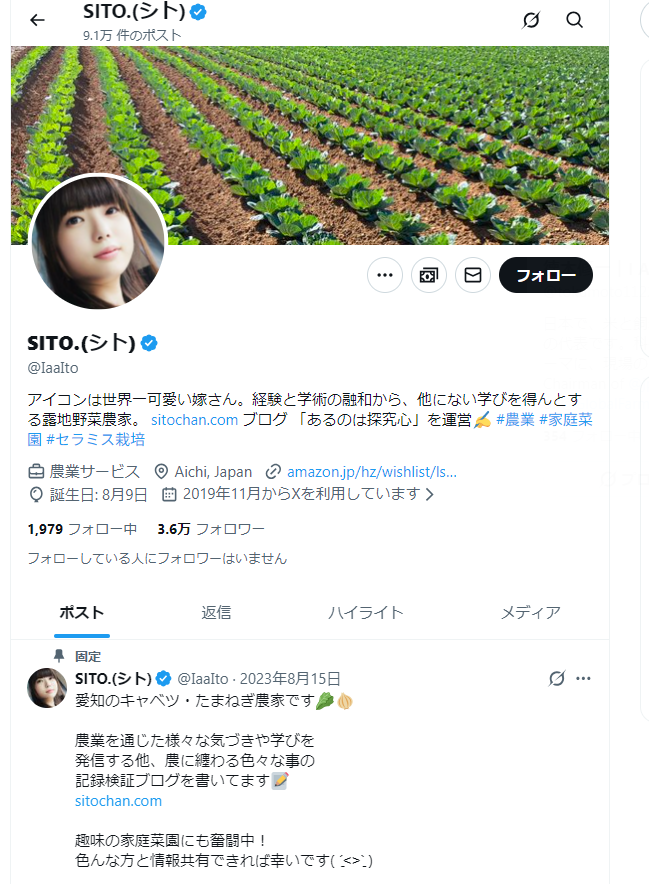View the 3.6万 フォロワー list
This screenshot has height=884, width=649.
[211, 529]
